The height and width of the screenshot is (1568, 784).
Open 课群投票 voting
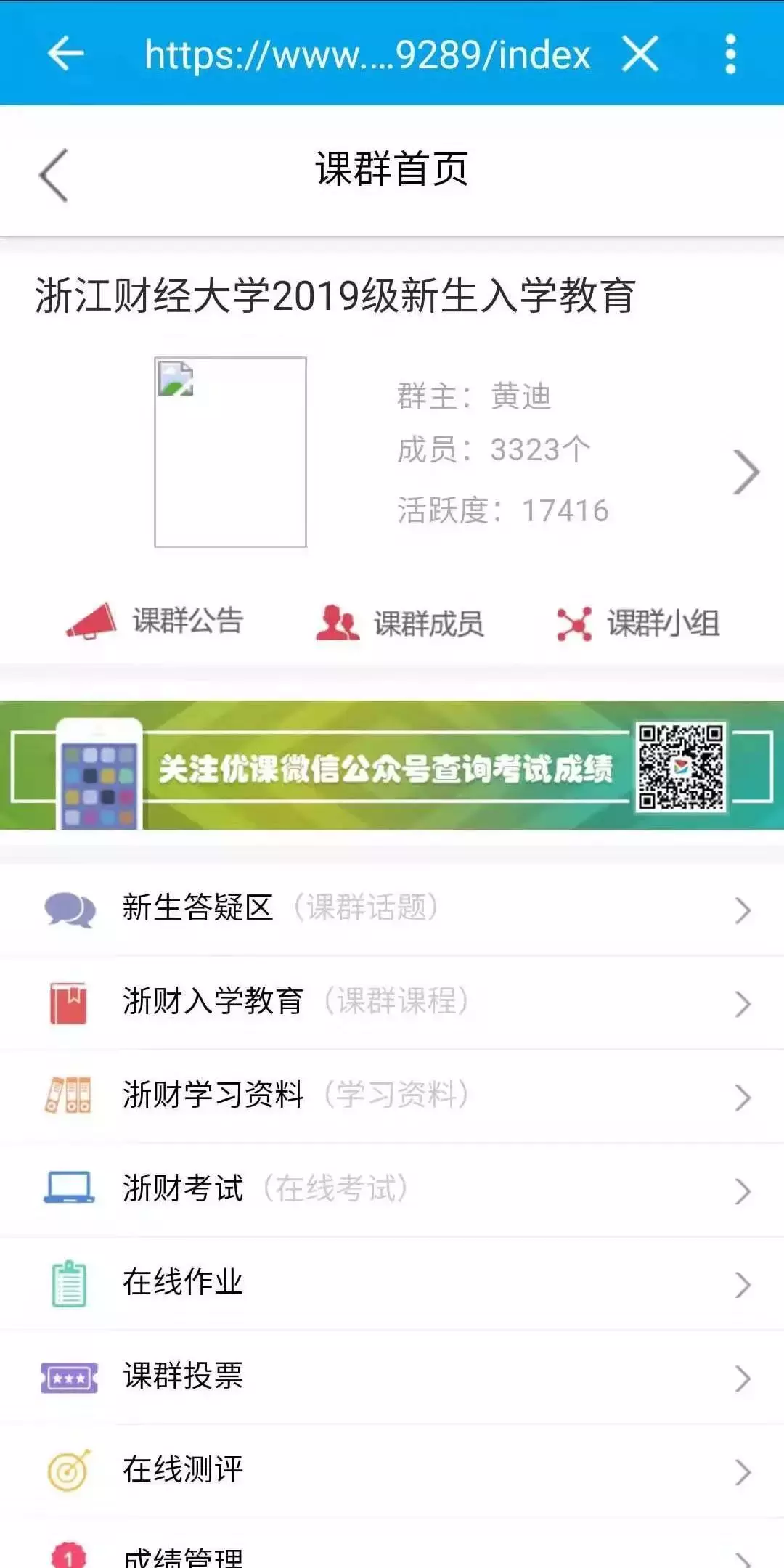click(x=392, y=1377)
